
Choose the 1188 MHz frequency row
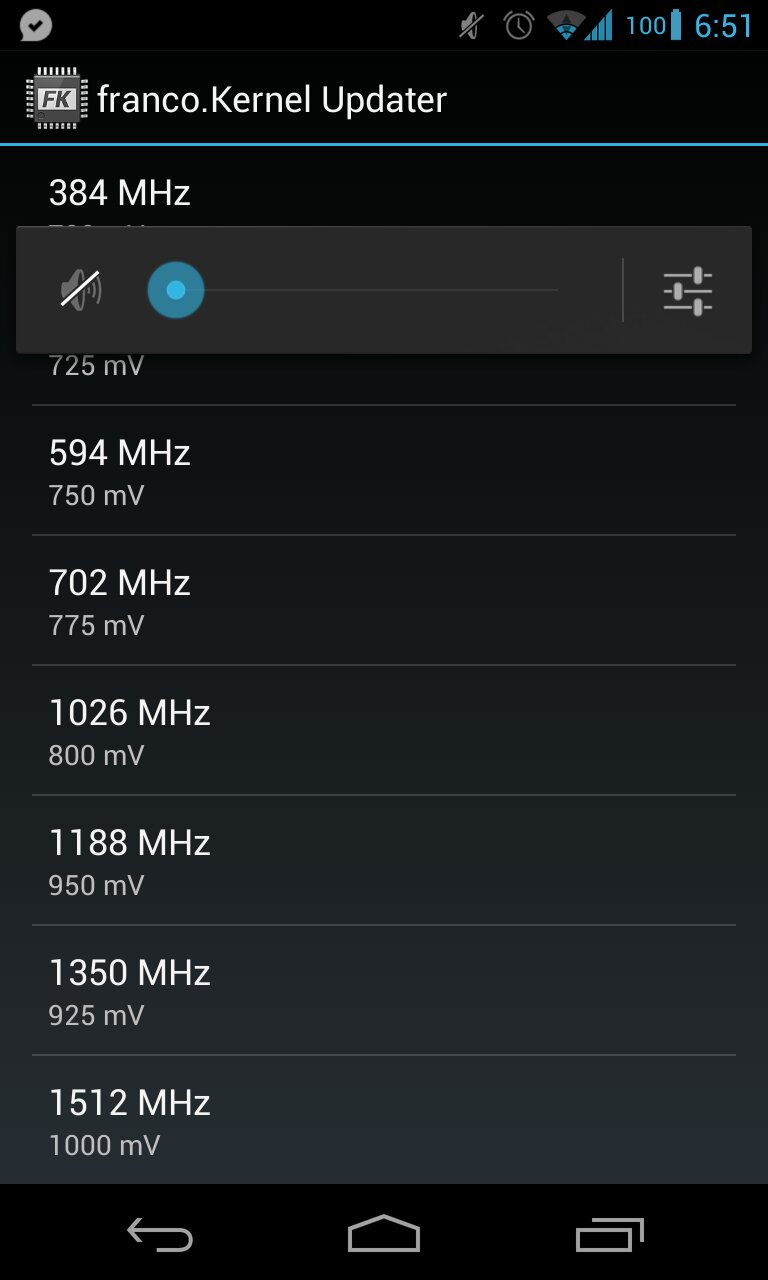[x=384, y=860]
